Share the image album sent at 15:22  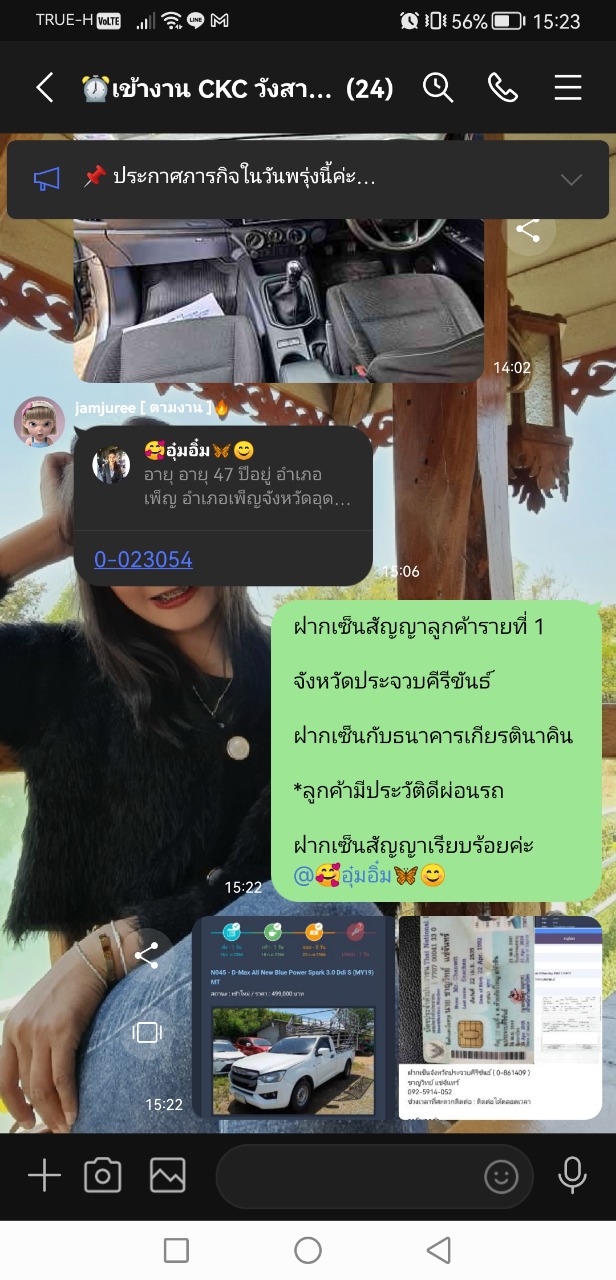pyautogui.click(x=147, y=955)
